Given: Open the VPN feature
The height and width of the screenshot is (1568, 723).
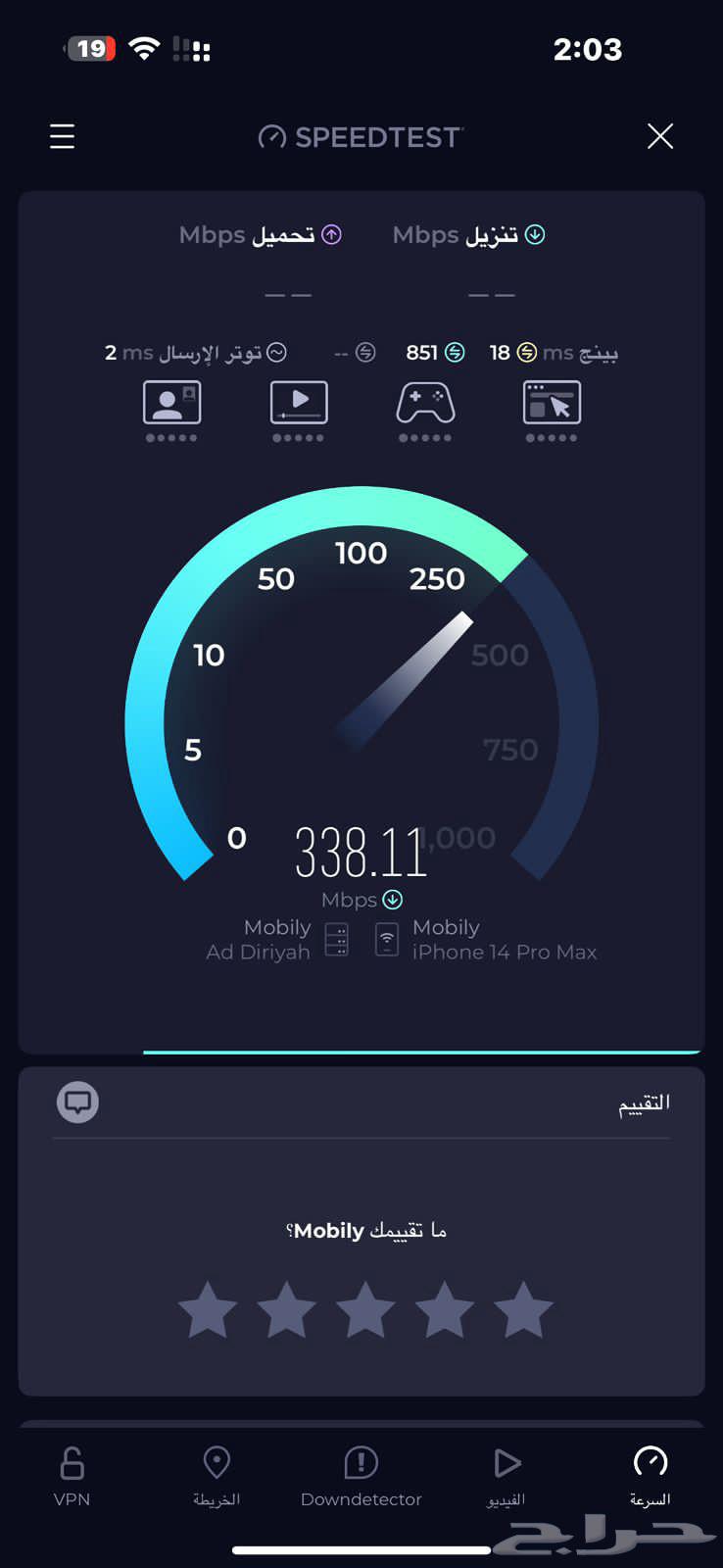Looking at the screenshot, I should 72,1475.
